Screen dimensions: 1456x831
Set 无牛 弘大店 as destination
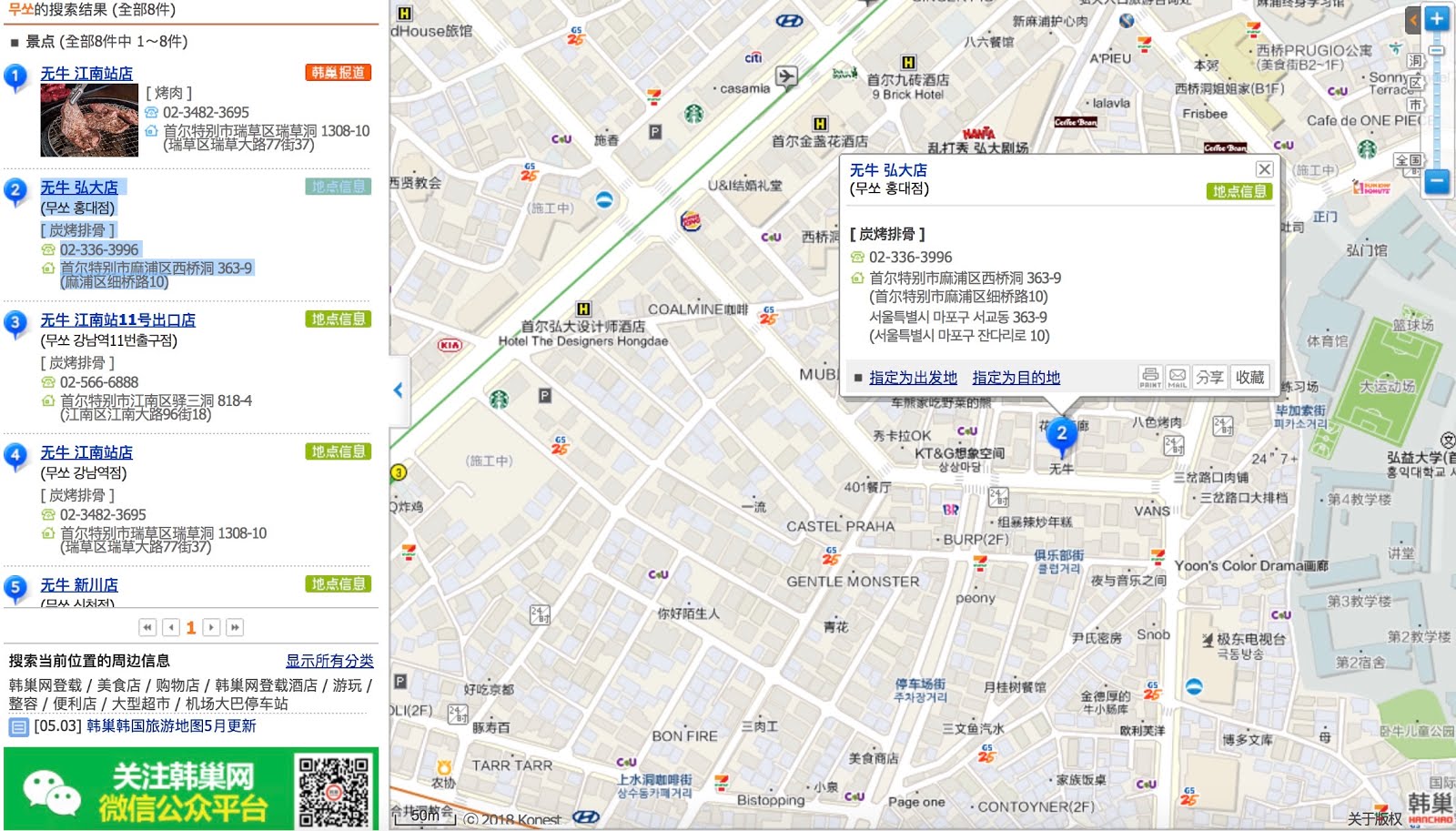click(1016, 378)
